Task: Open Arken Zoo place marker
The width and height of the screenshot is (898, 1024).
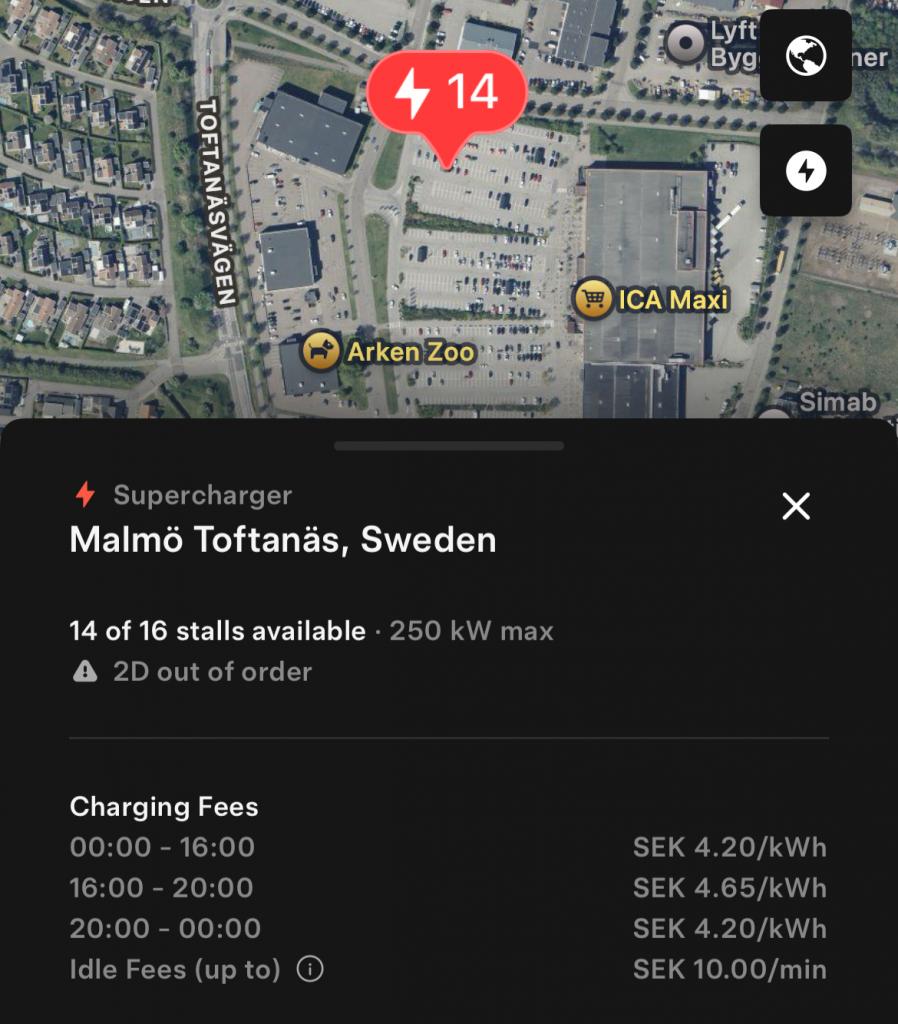Action: [321, 351]
